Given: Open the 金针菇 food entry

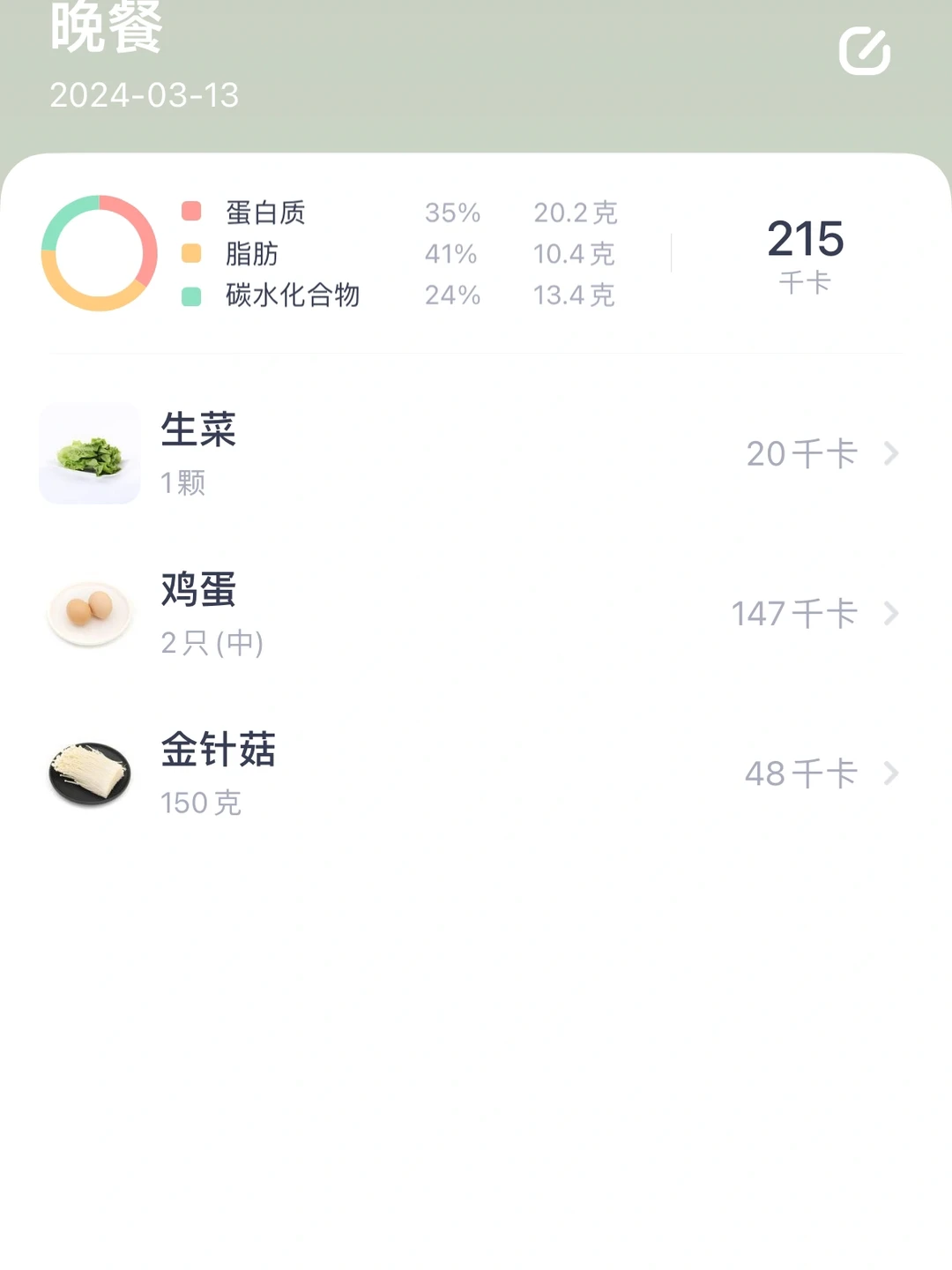Looking at the screenshot, I should point(476,773).
